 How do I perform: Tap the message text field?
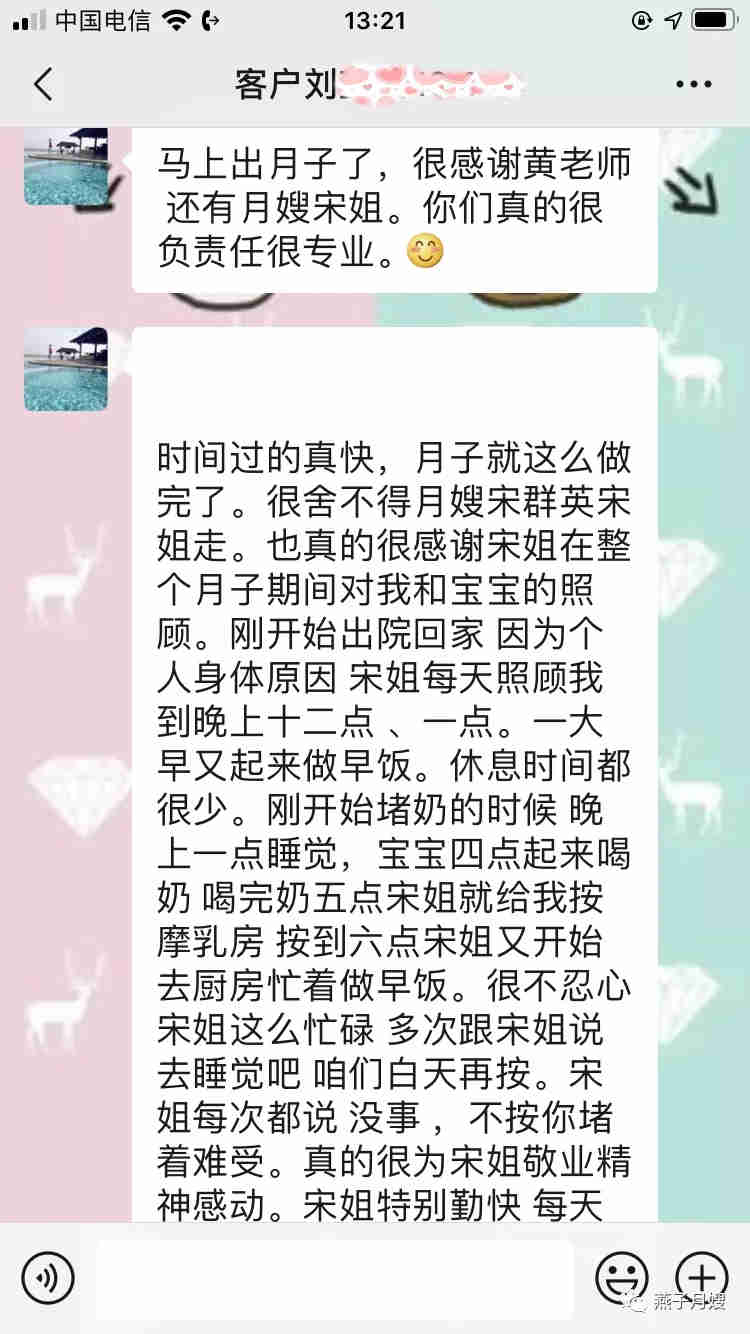(x=335, y=1277)
